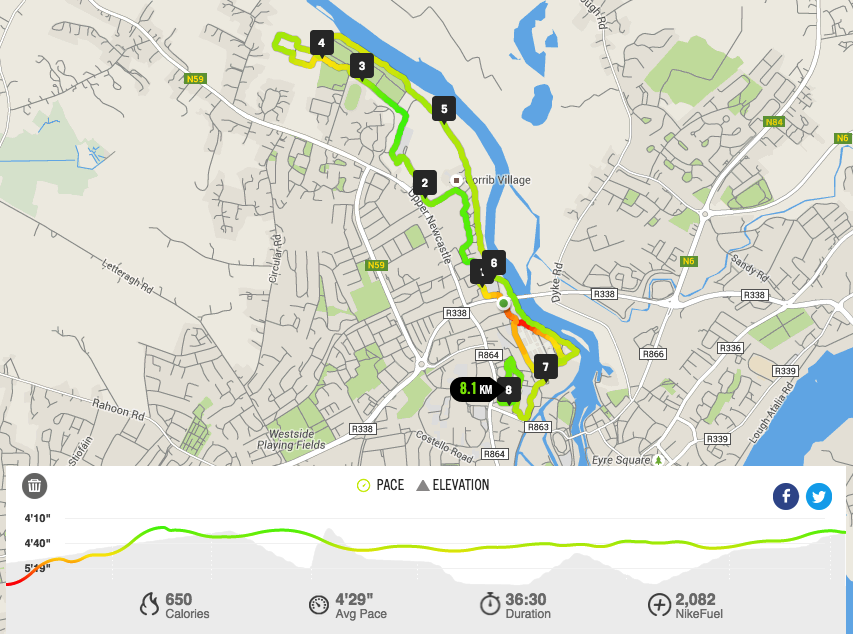This screenshot has height=634, width=853.
Task: Select kilometer marker 7 on the route
Action: 545,367
